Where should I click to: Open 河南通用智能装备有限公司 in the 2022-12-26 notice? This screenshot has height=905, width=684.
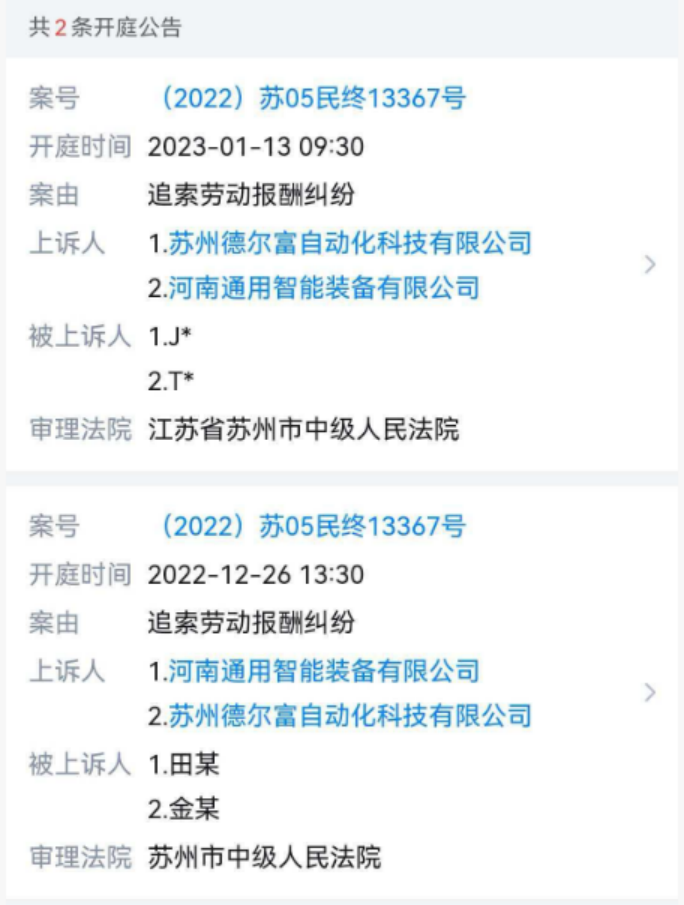tap(324, 670)
